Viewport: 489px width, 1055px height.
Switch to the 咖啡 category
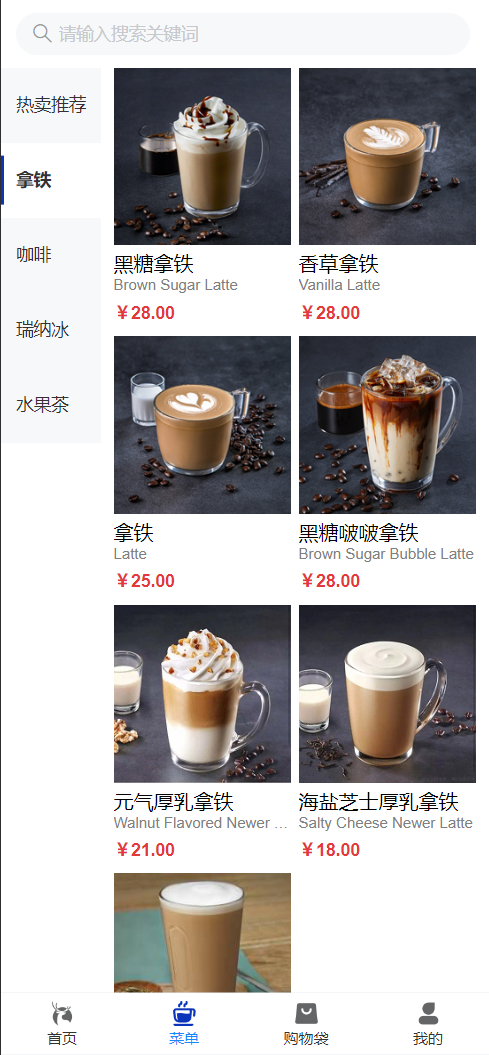tap(51, 255)
